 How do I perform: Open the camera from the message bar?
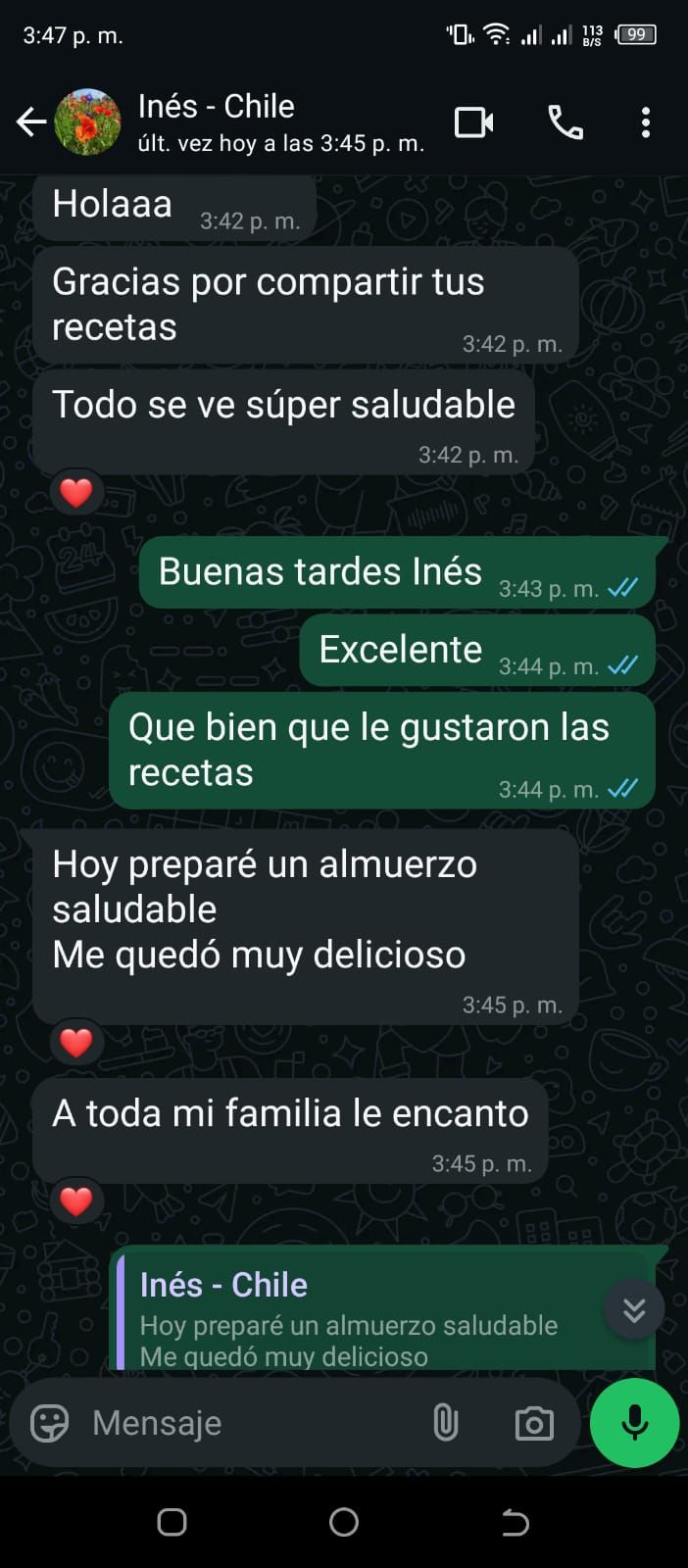[534, 1423]
